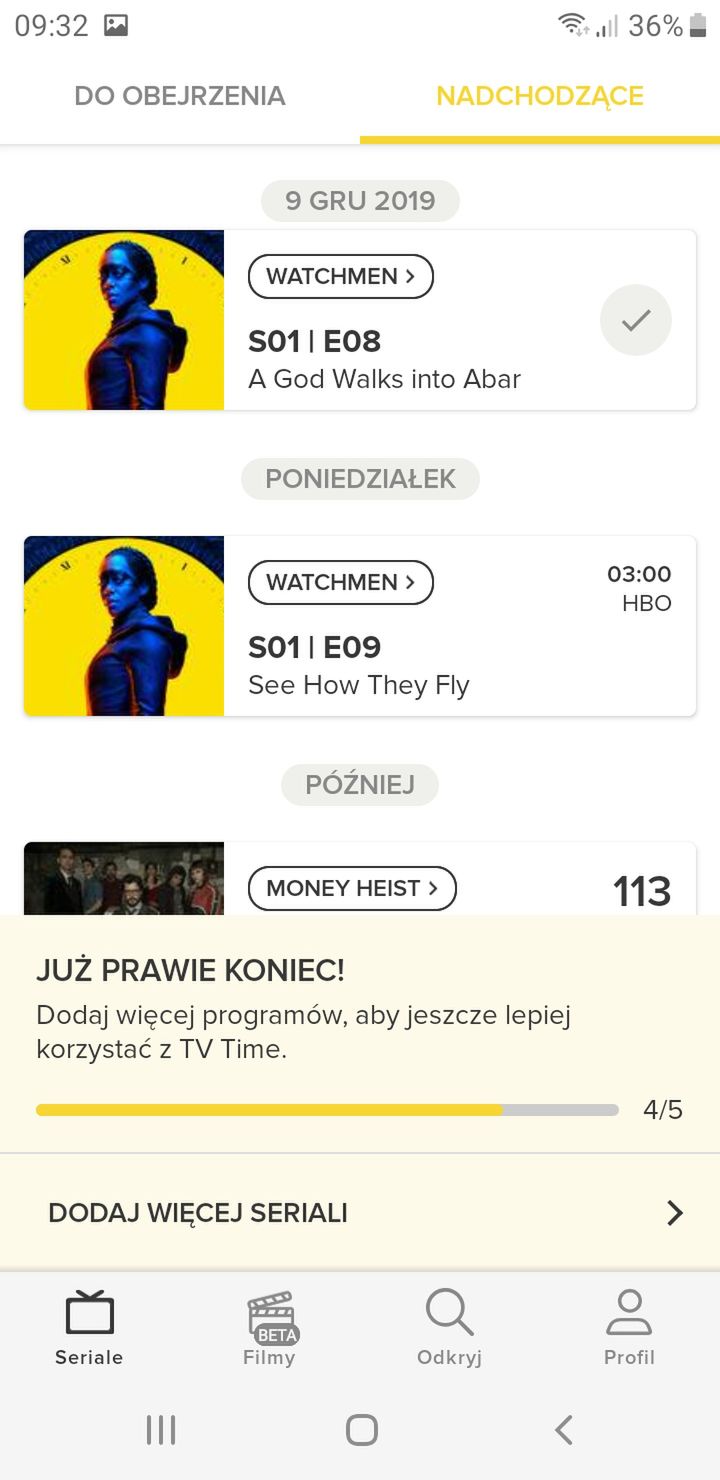Open the Money Heist show chip
720x1480 pixels.
click(352, 889)
